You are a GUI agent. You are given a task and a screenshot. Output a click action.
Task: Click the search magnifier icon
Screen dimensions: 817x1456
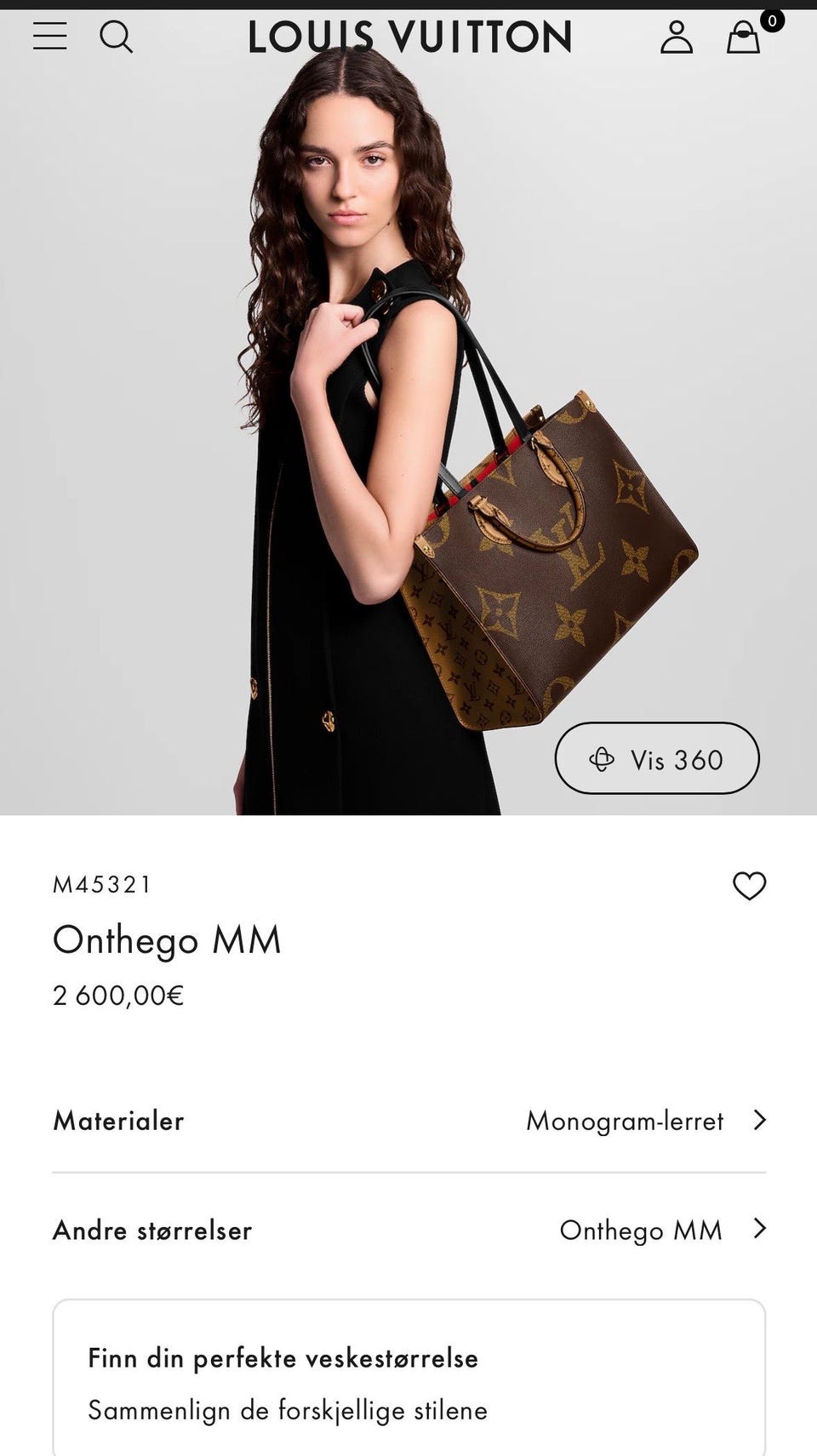(117, 36)
